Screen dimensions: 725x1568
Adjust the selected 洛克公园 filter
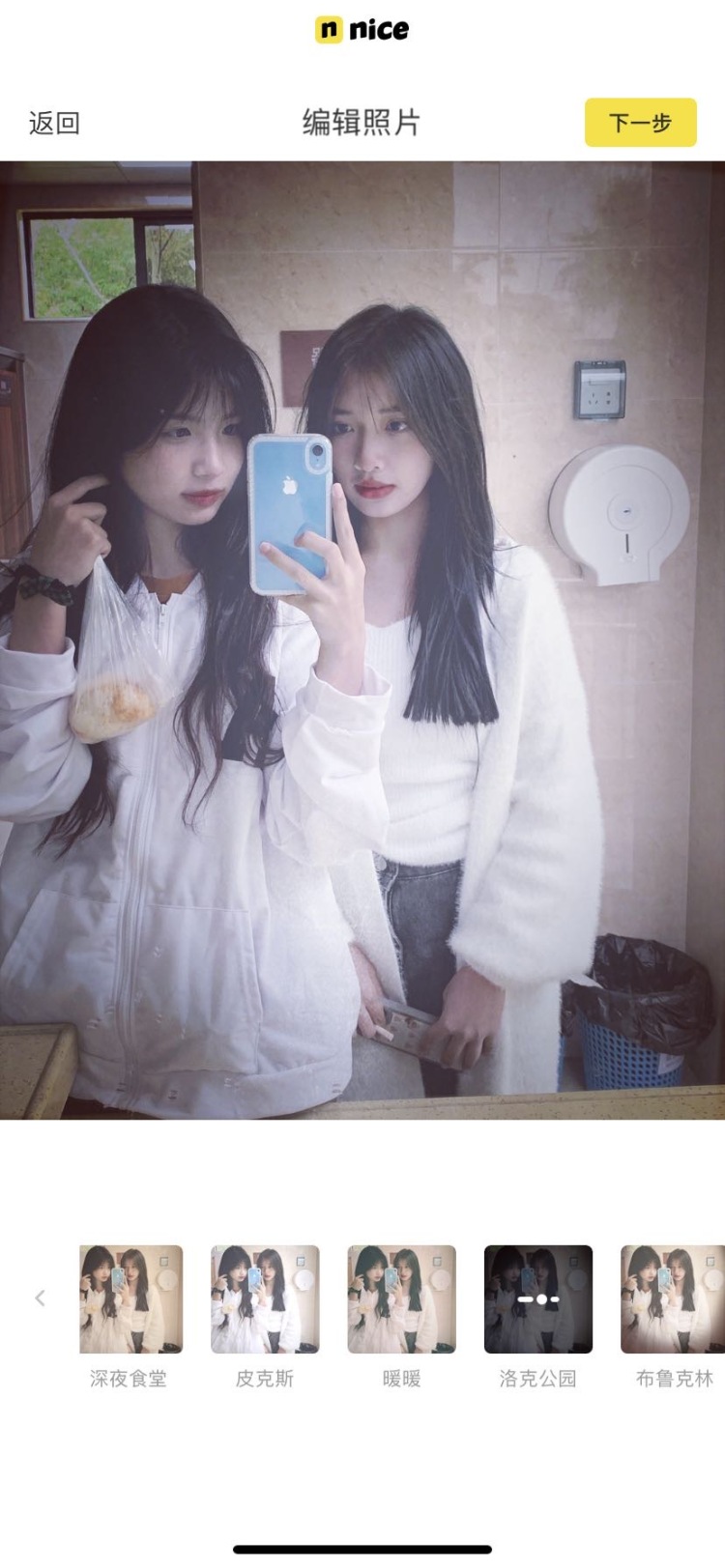[538, 1298]
